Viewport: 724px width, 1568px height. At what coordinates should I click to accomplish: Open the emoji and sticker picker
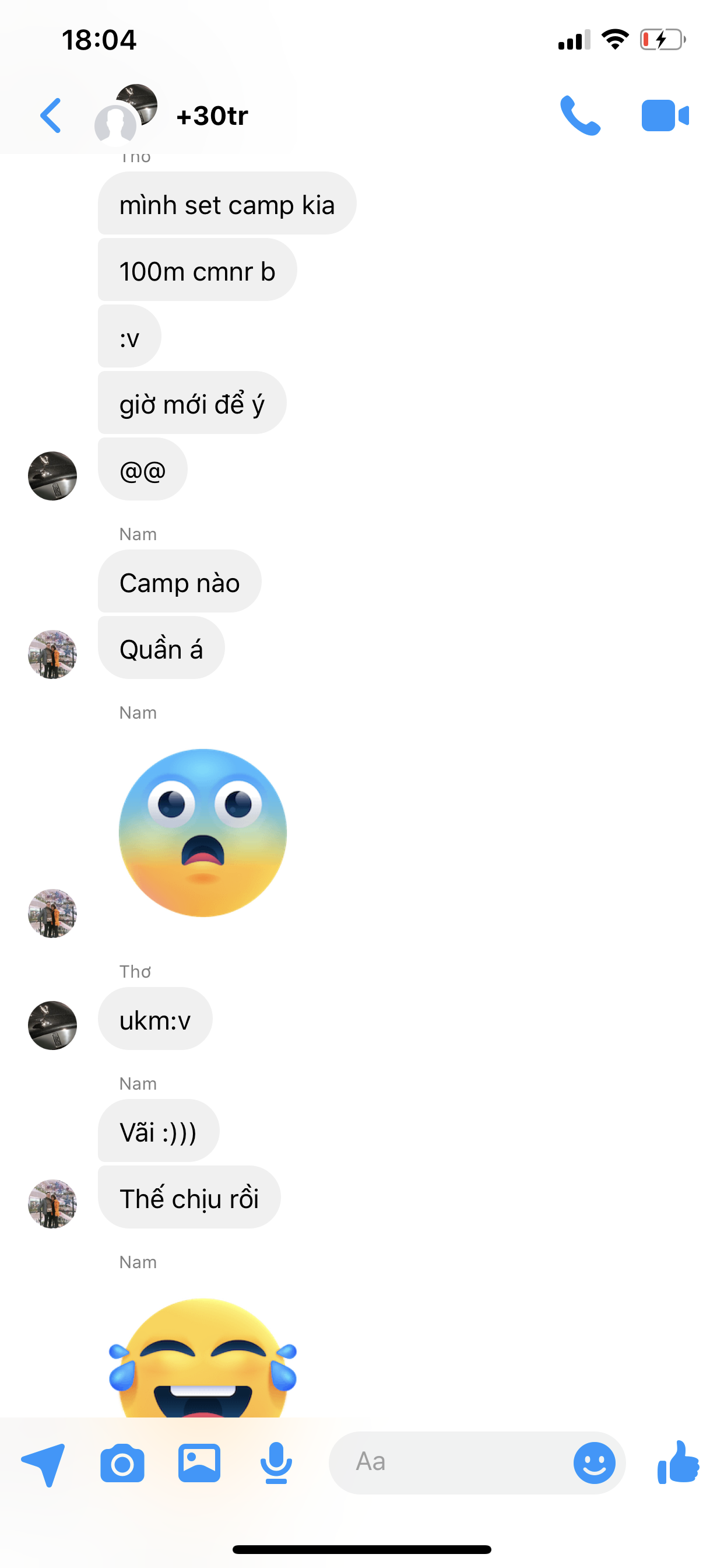[594, 1462]
